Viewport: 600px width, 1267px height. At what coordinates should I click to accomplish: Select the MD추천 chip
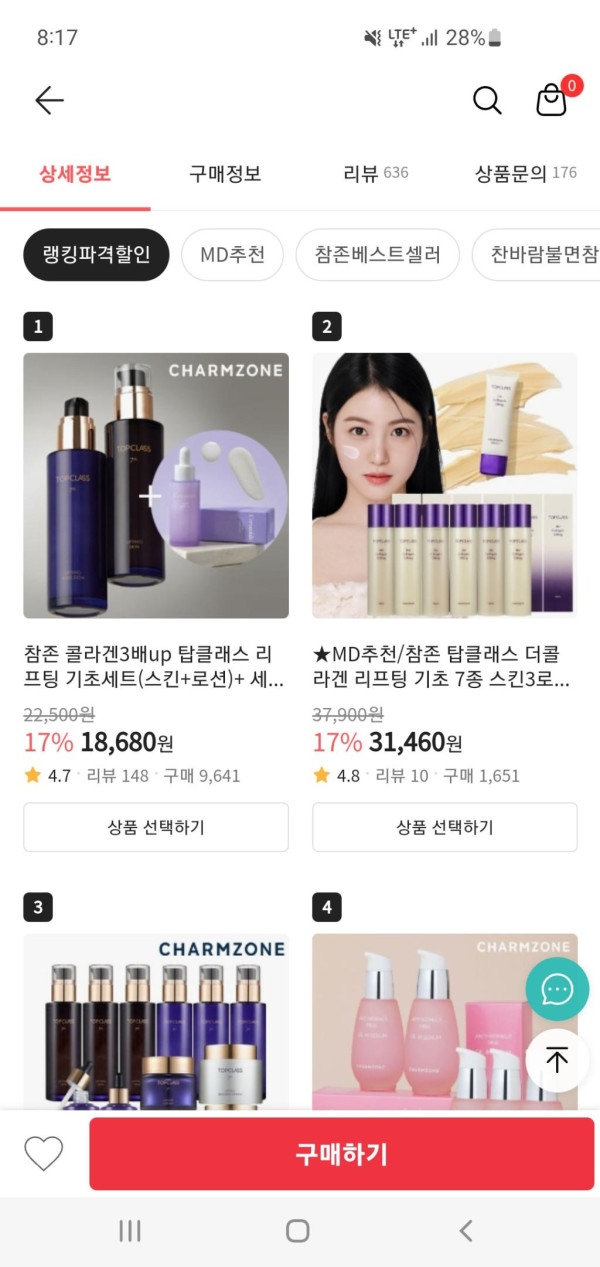(232, 254)
